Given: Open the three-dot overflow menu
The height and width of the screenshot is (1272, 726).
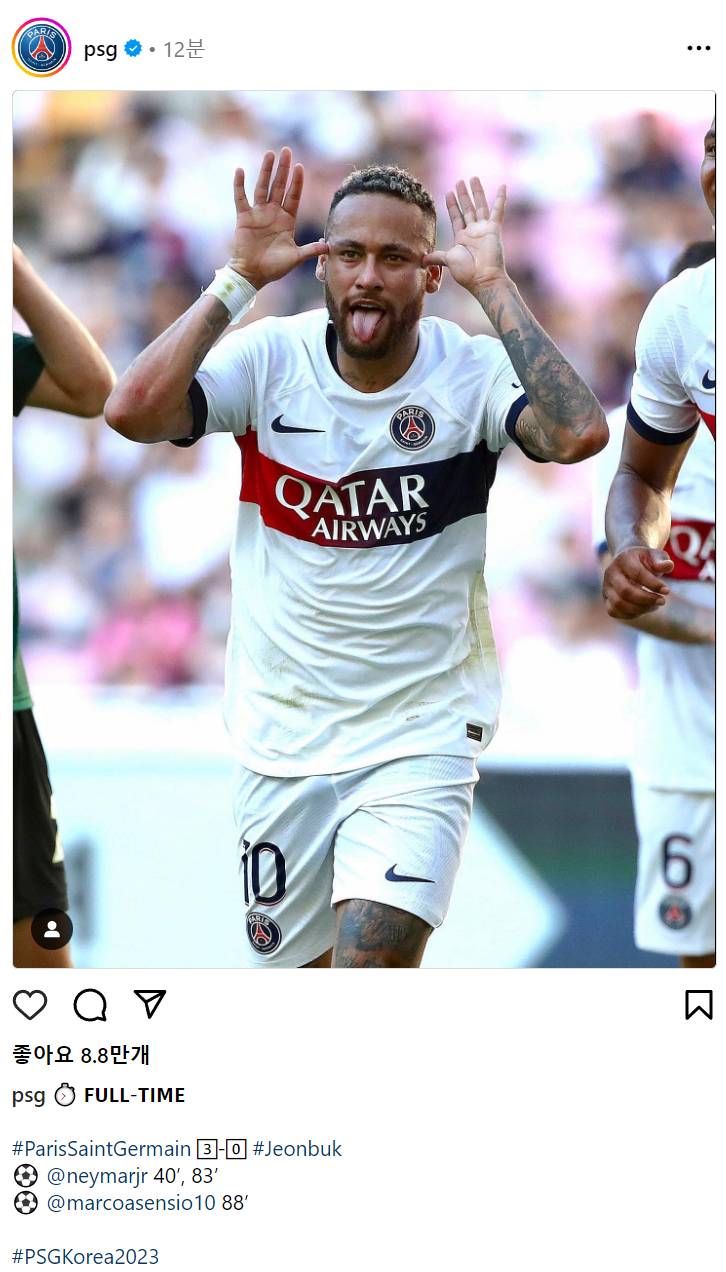Looking at the screenshot, I should (x=698, y=49).
